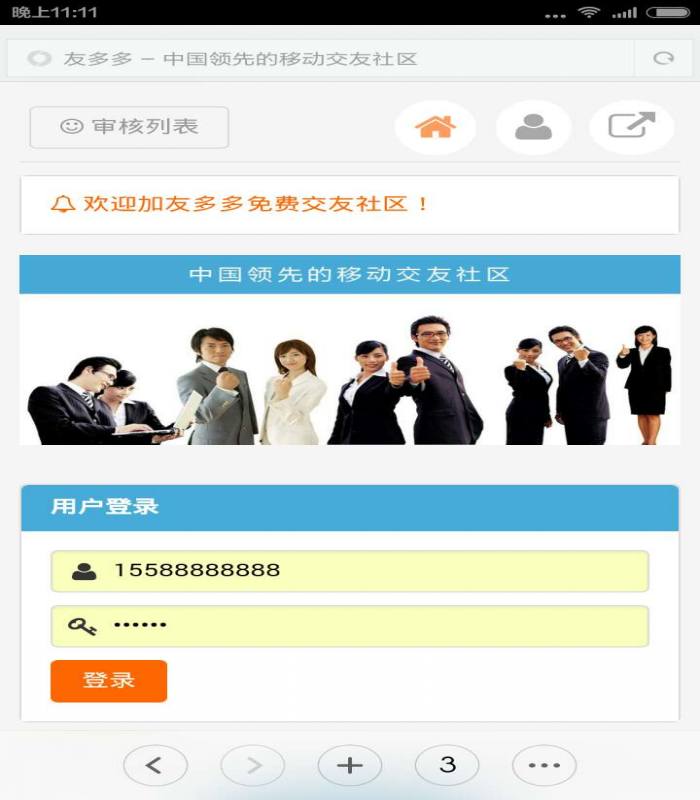
Task: Reload the page with the refresh icon
Action: [663, 59]
